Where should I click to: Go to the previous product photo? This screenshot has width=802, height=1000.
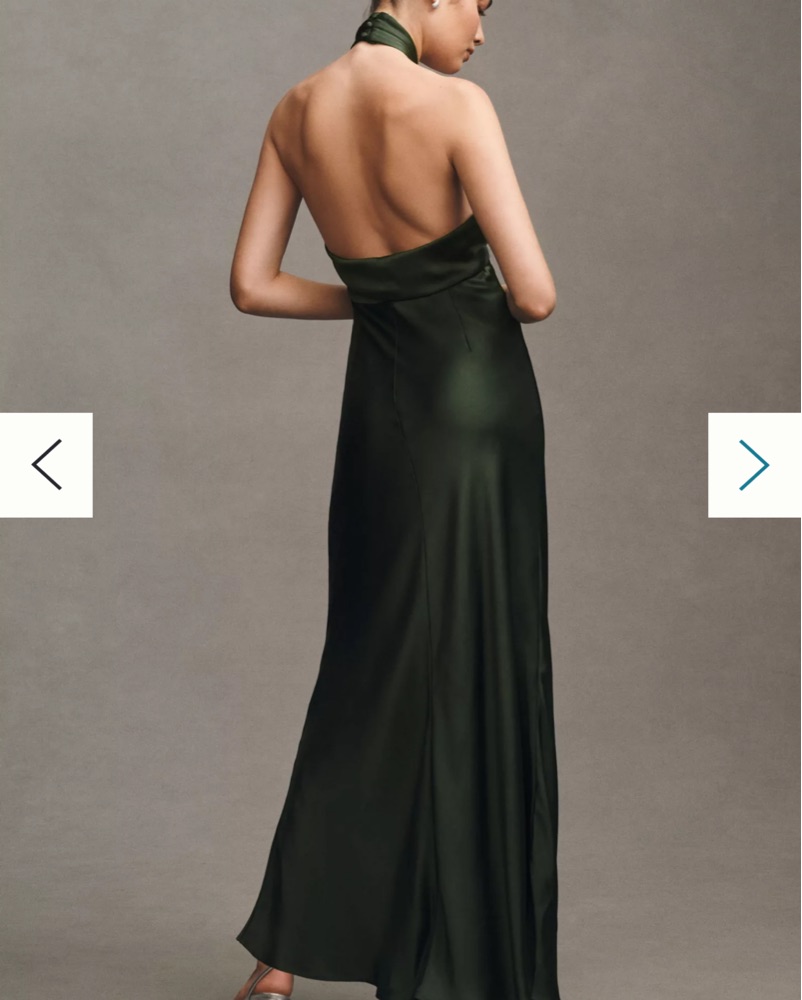[46, 465]
